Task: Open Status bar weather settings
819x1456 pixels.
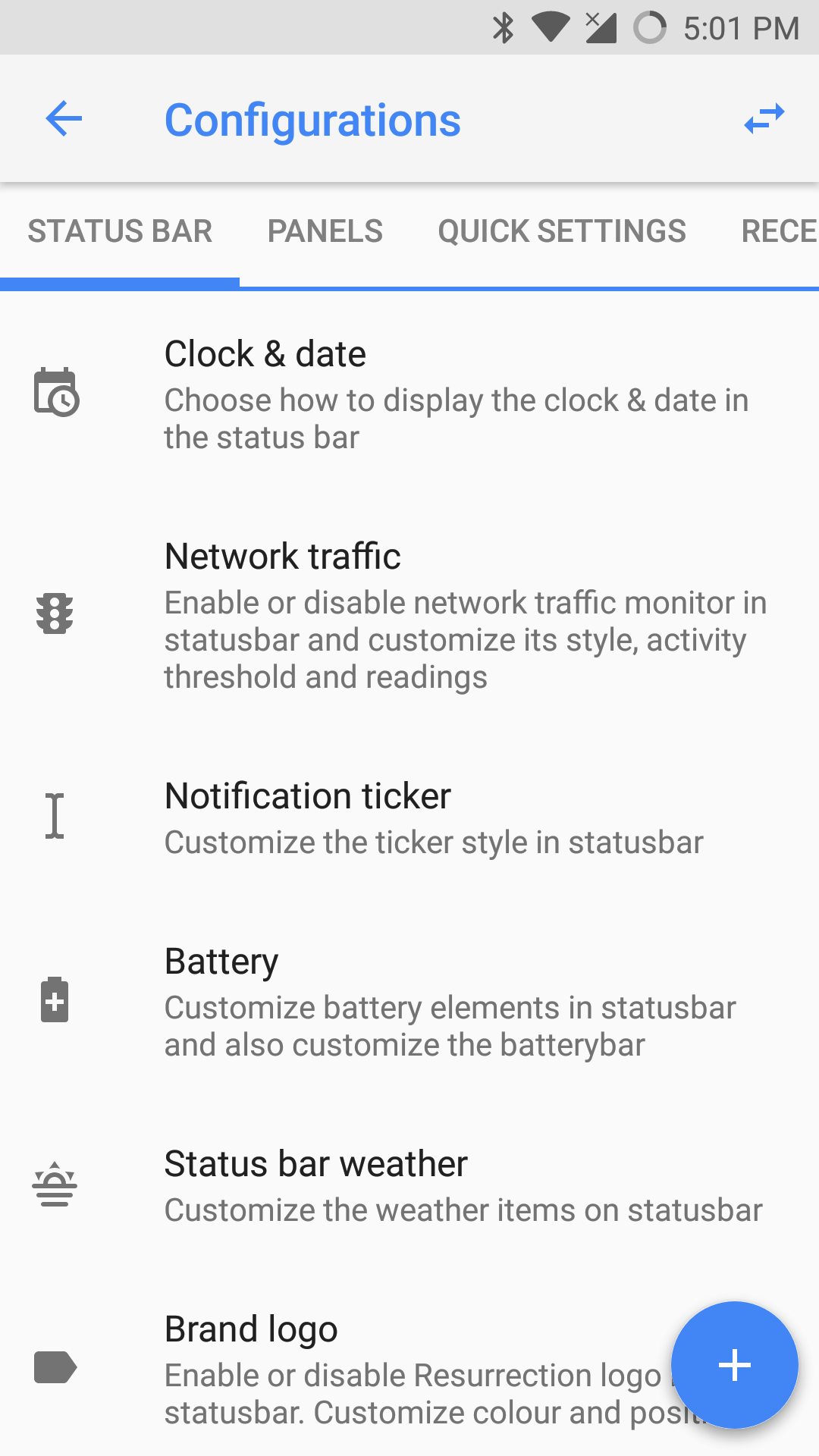Action: click(x=409, y=1185)
